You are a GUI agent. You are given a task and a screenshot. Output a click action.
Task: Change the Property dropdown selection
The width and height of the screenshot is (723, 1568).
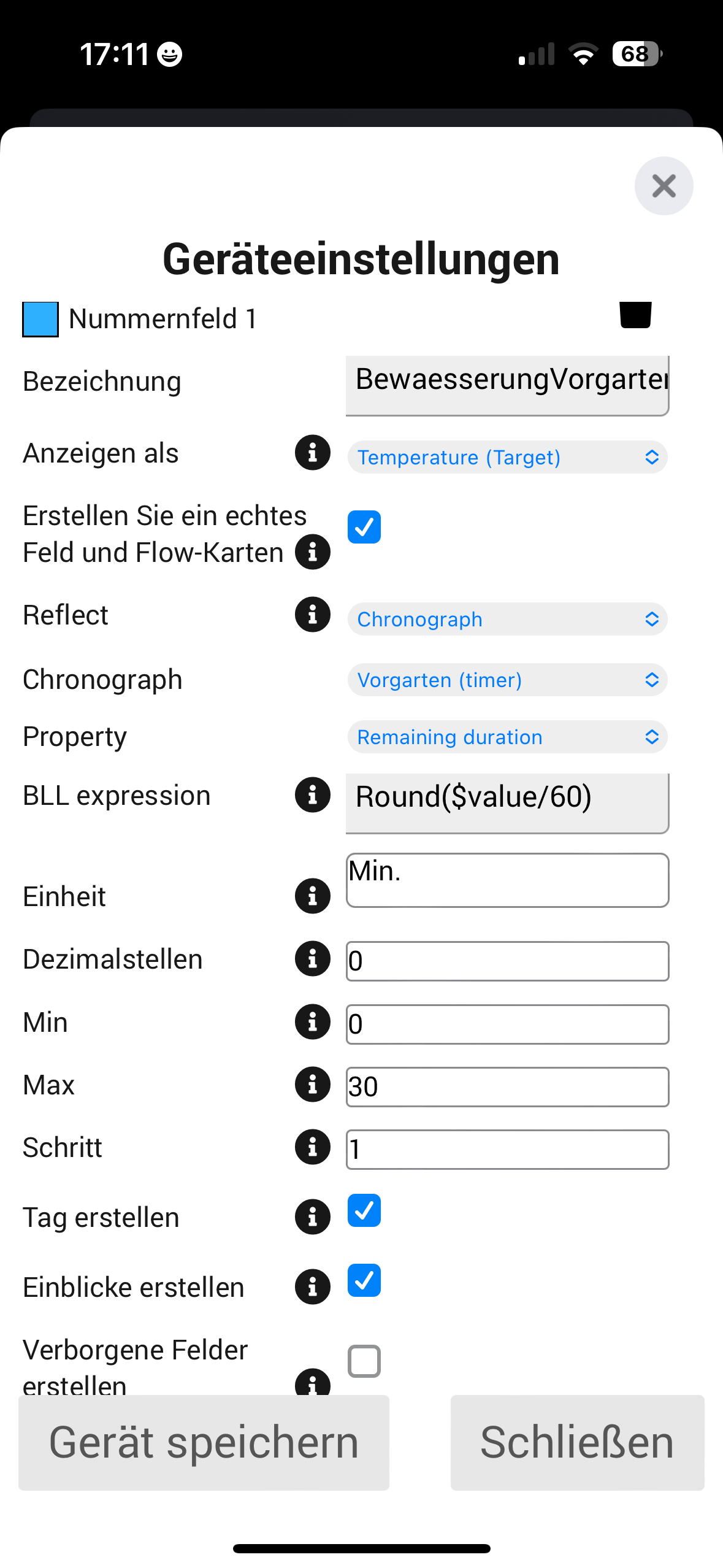point(507,737)
